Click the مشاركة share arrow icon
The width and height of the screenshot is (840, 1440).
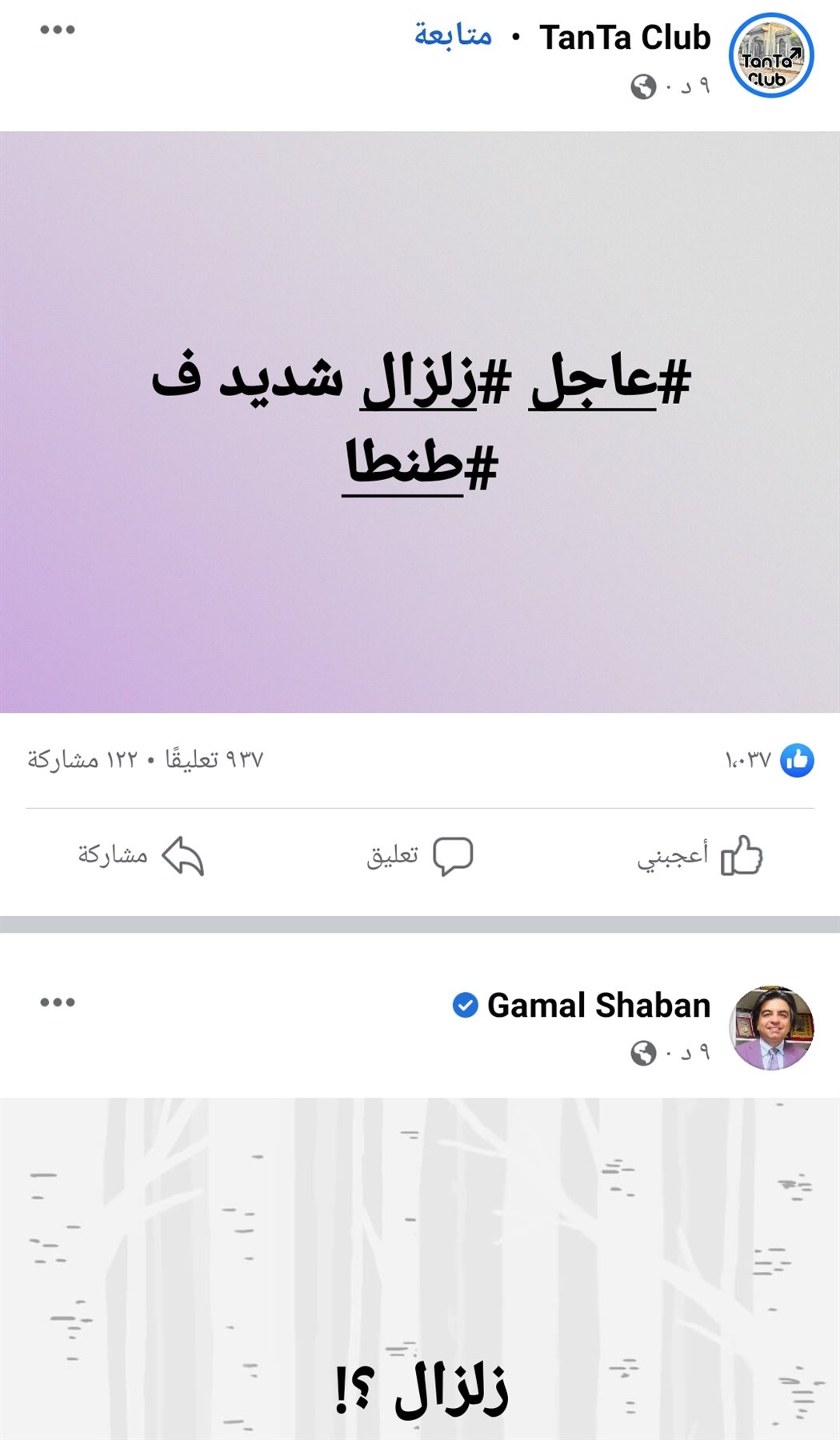coord(182,854)
